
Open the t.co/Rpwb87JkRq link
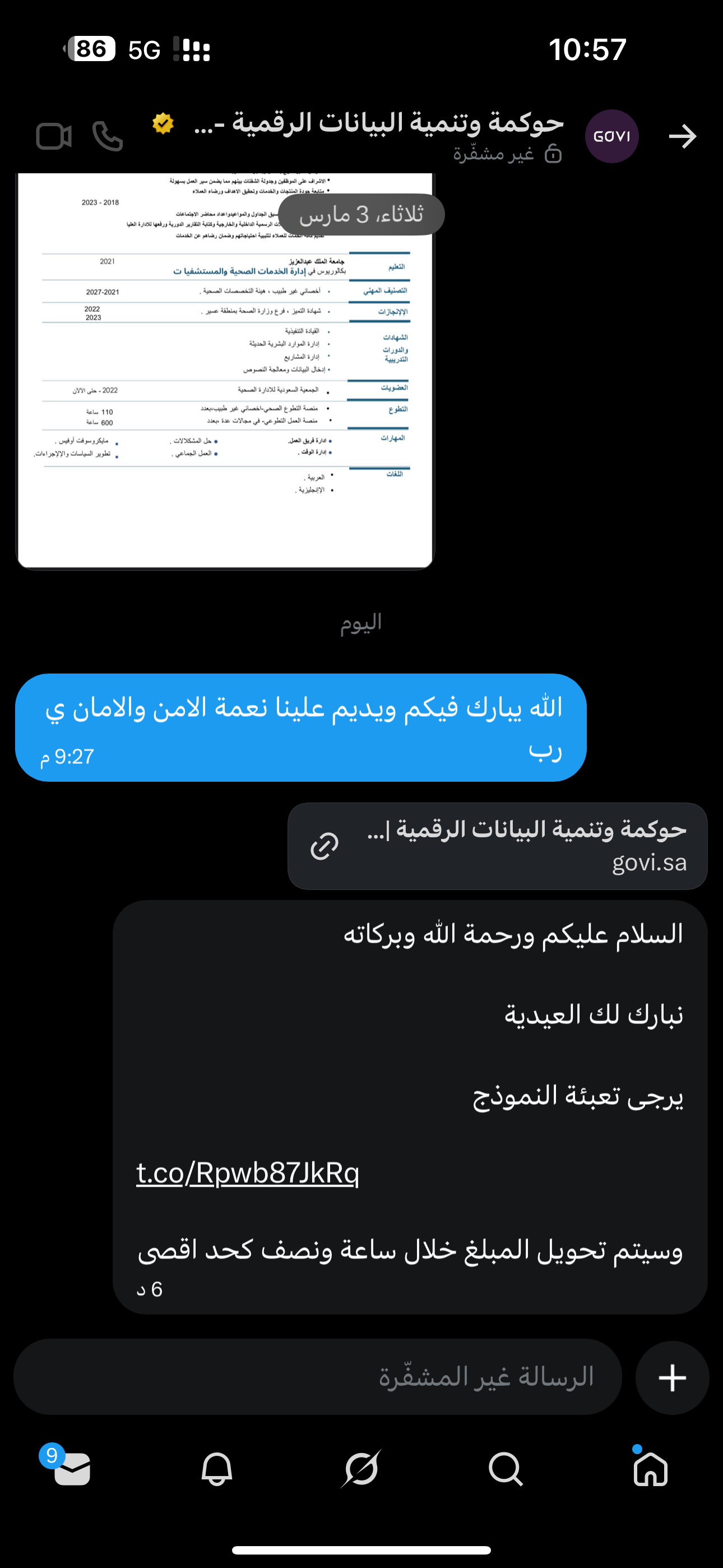pos(248,1172)
